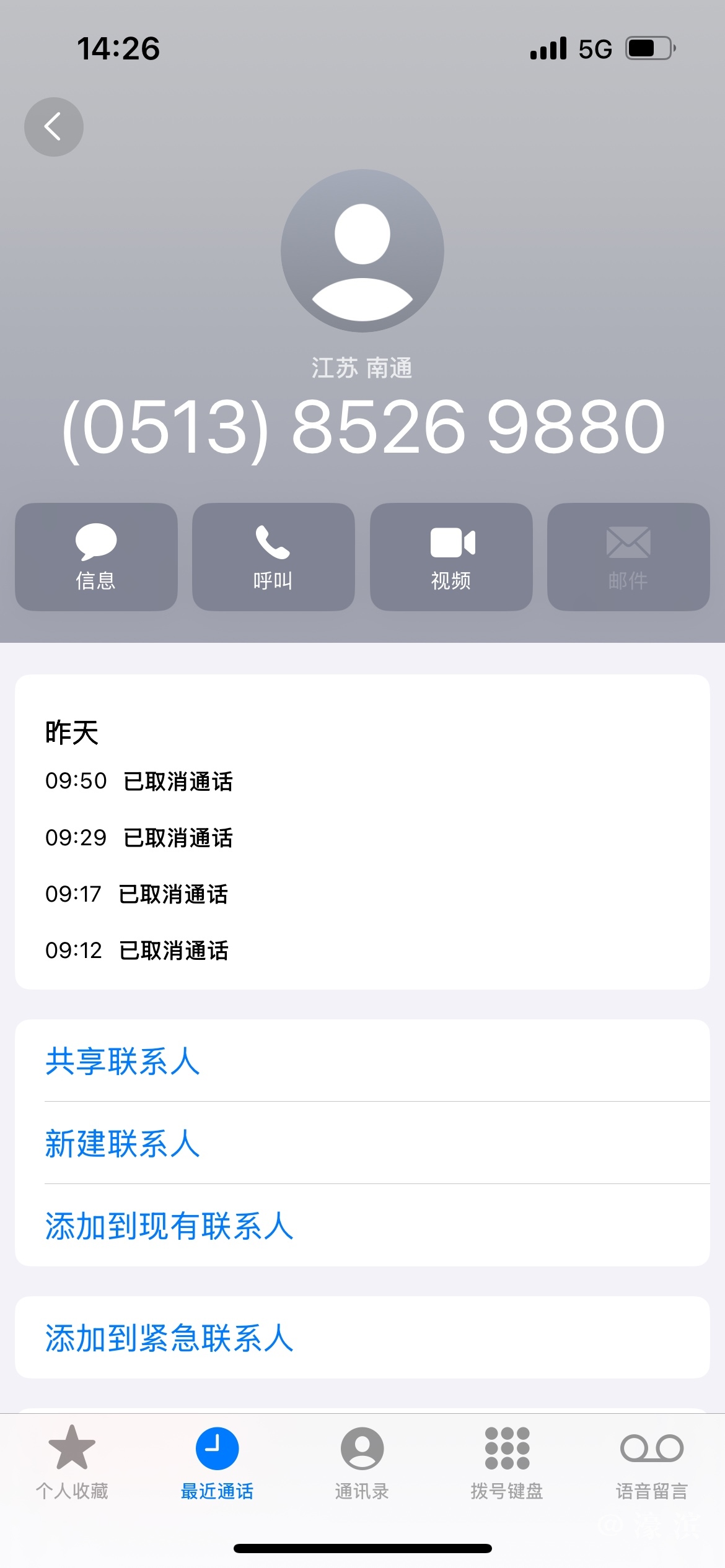Open the 拨号键盘 tab
Viewport: 725px width, 1568px height.
(507, 1463)
